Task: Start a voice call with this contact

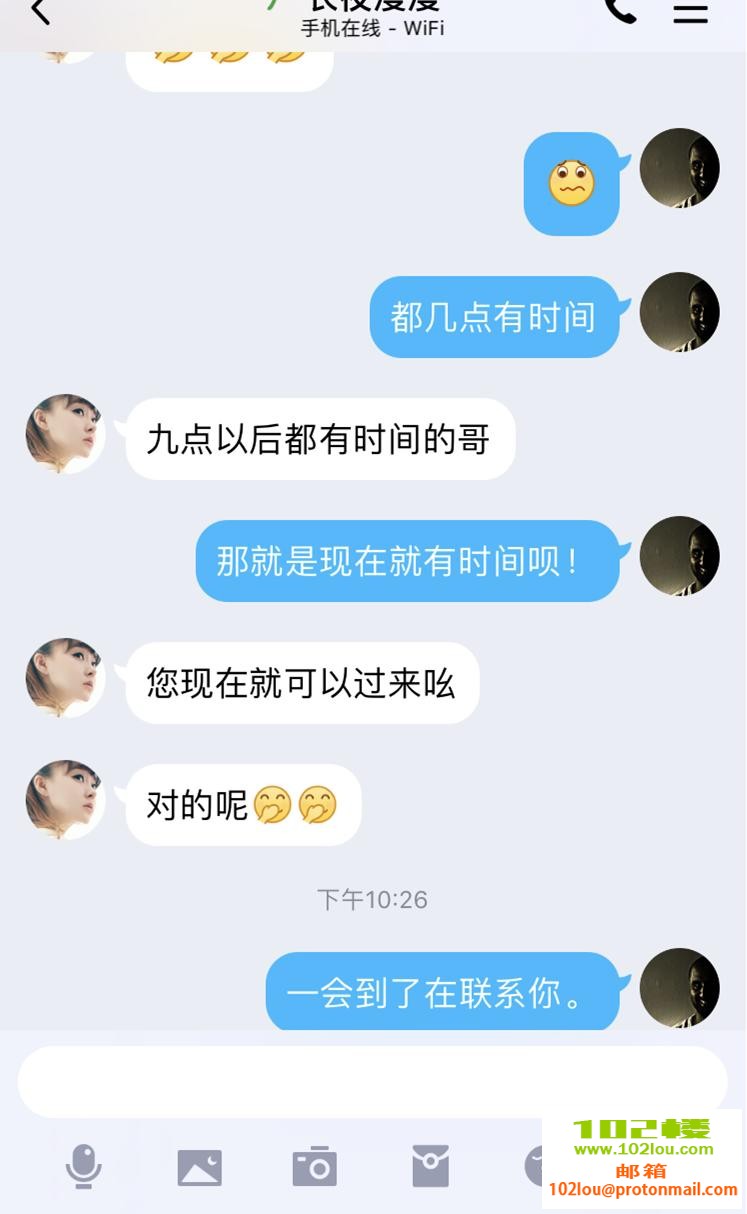Action: click(x=620, y=10)
